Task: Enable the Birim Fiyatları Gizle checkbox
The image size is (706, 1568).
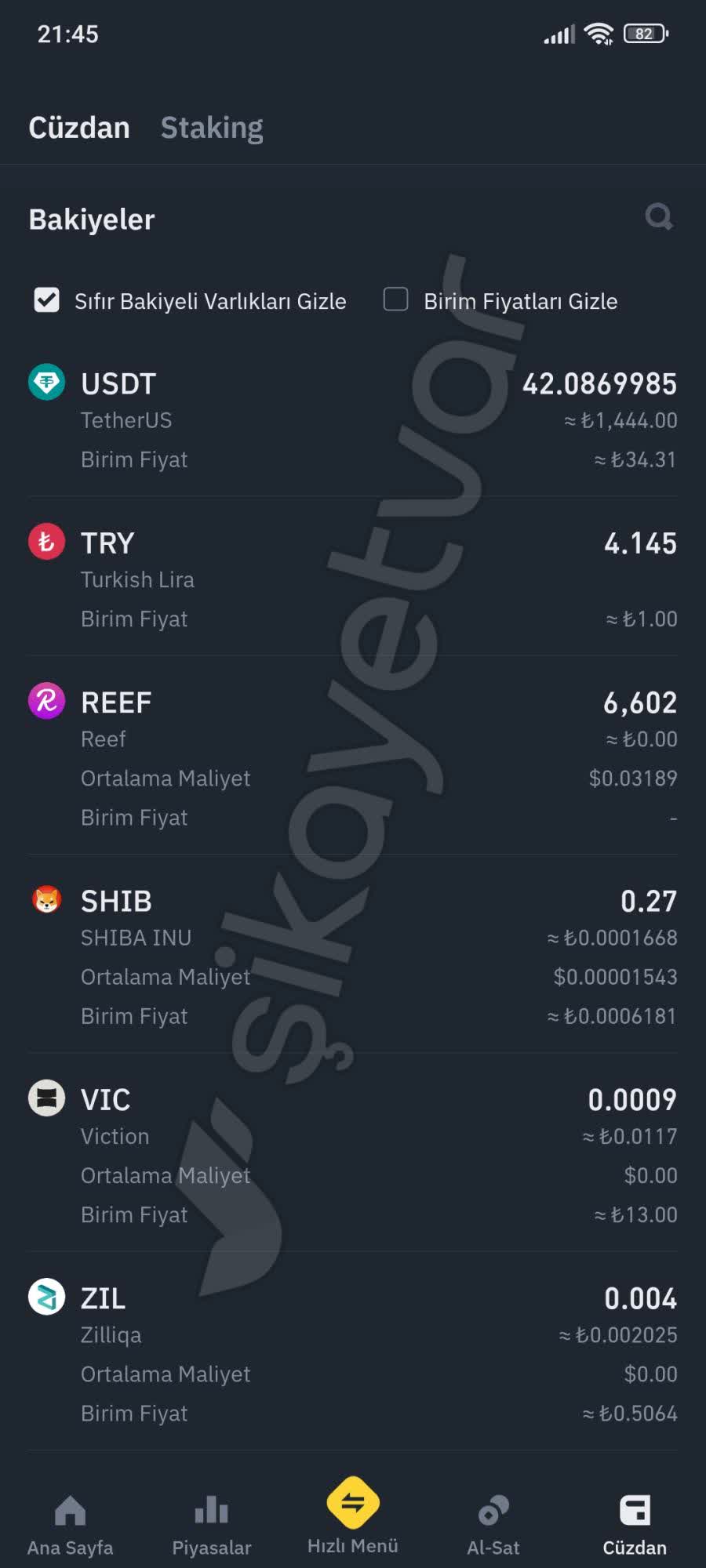Action: (x=395, y=300)
